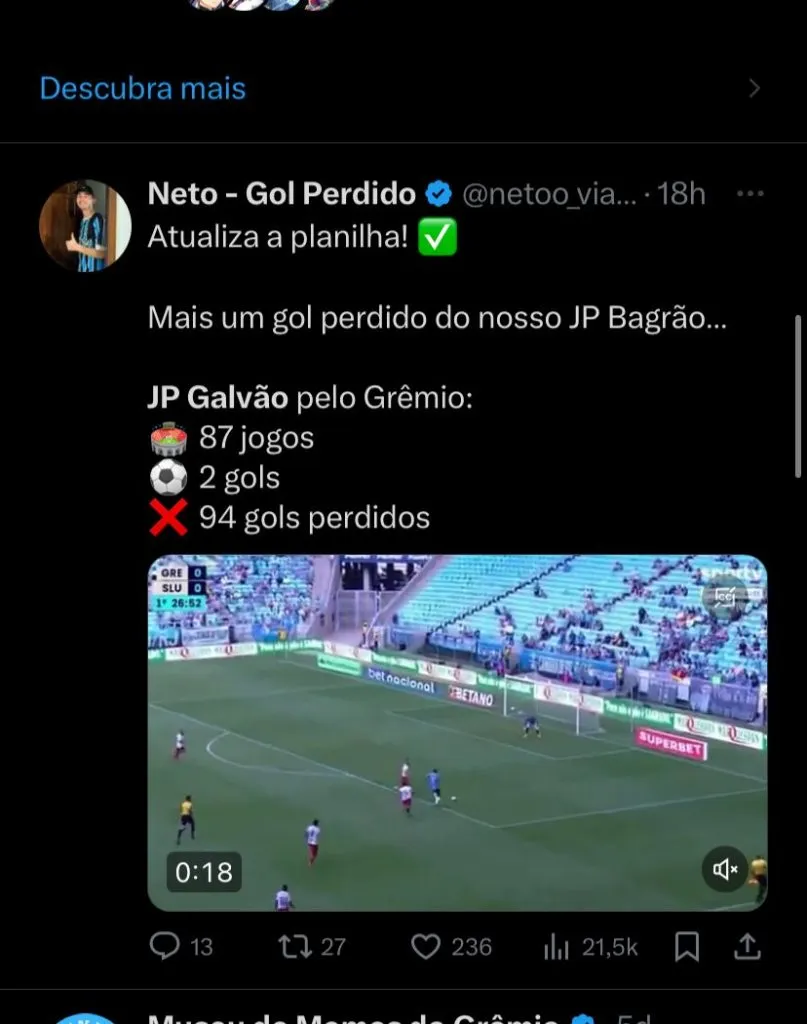Repost Neto's tweet

point(295,946)
